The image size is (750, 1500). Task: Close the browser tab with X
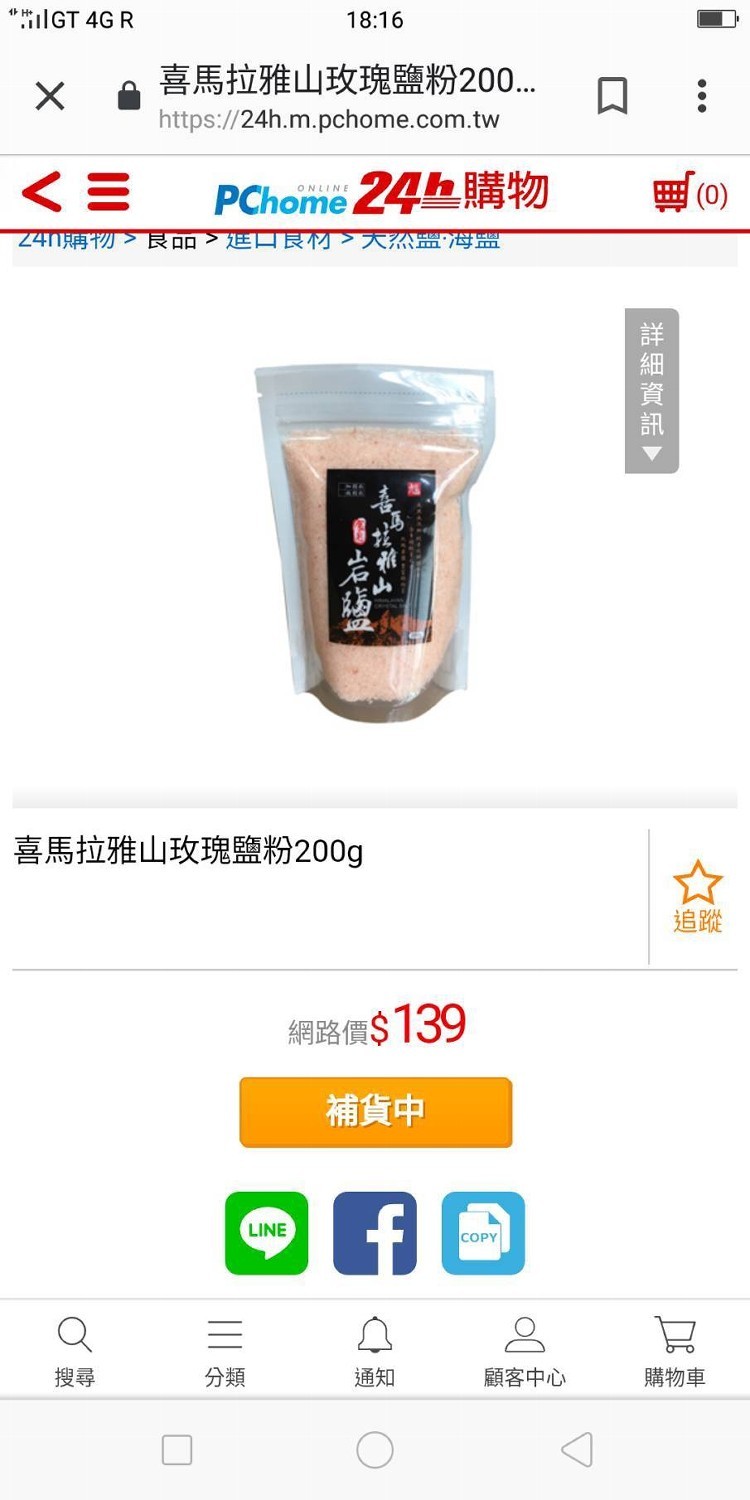49,97
